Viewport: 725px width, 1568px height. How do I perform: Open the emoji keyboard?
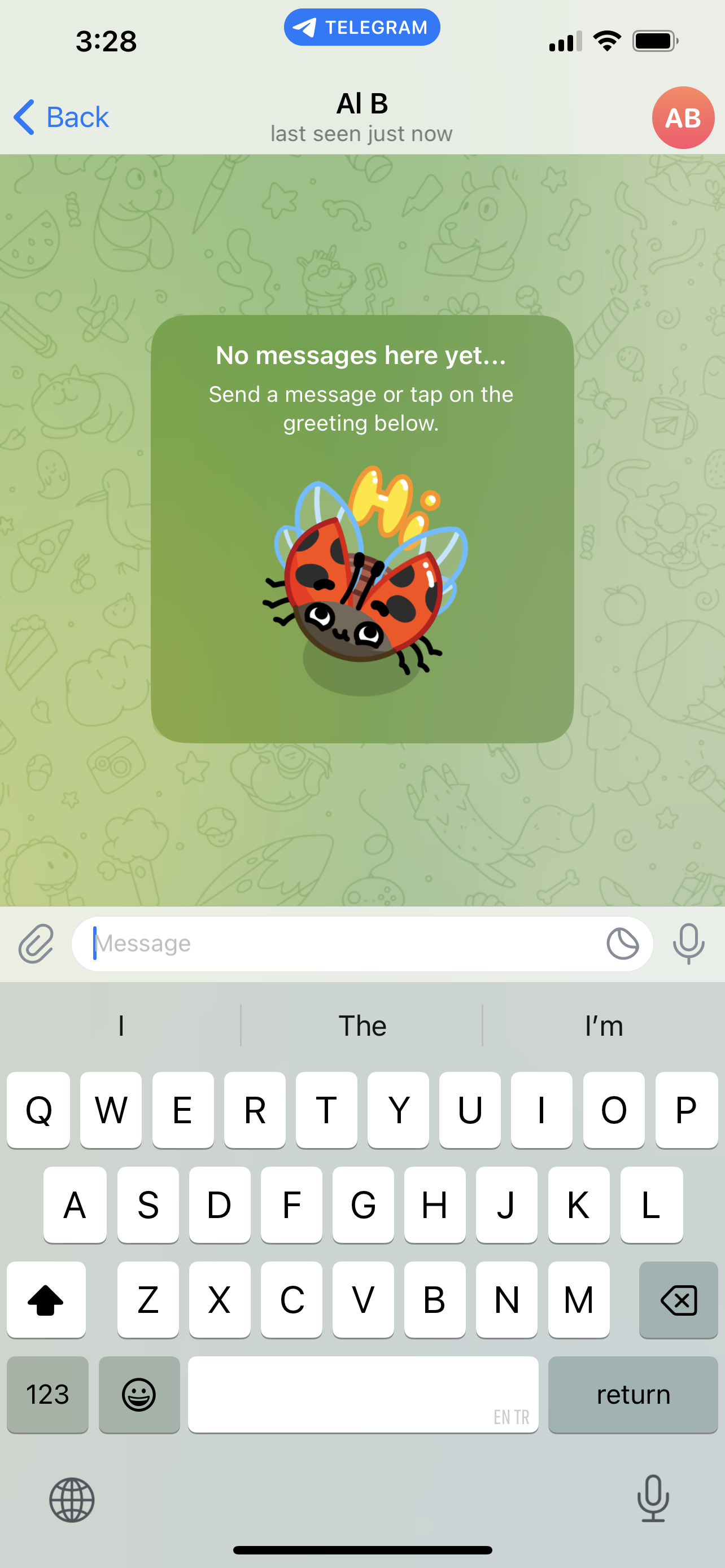point(139,1394)
